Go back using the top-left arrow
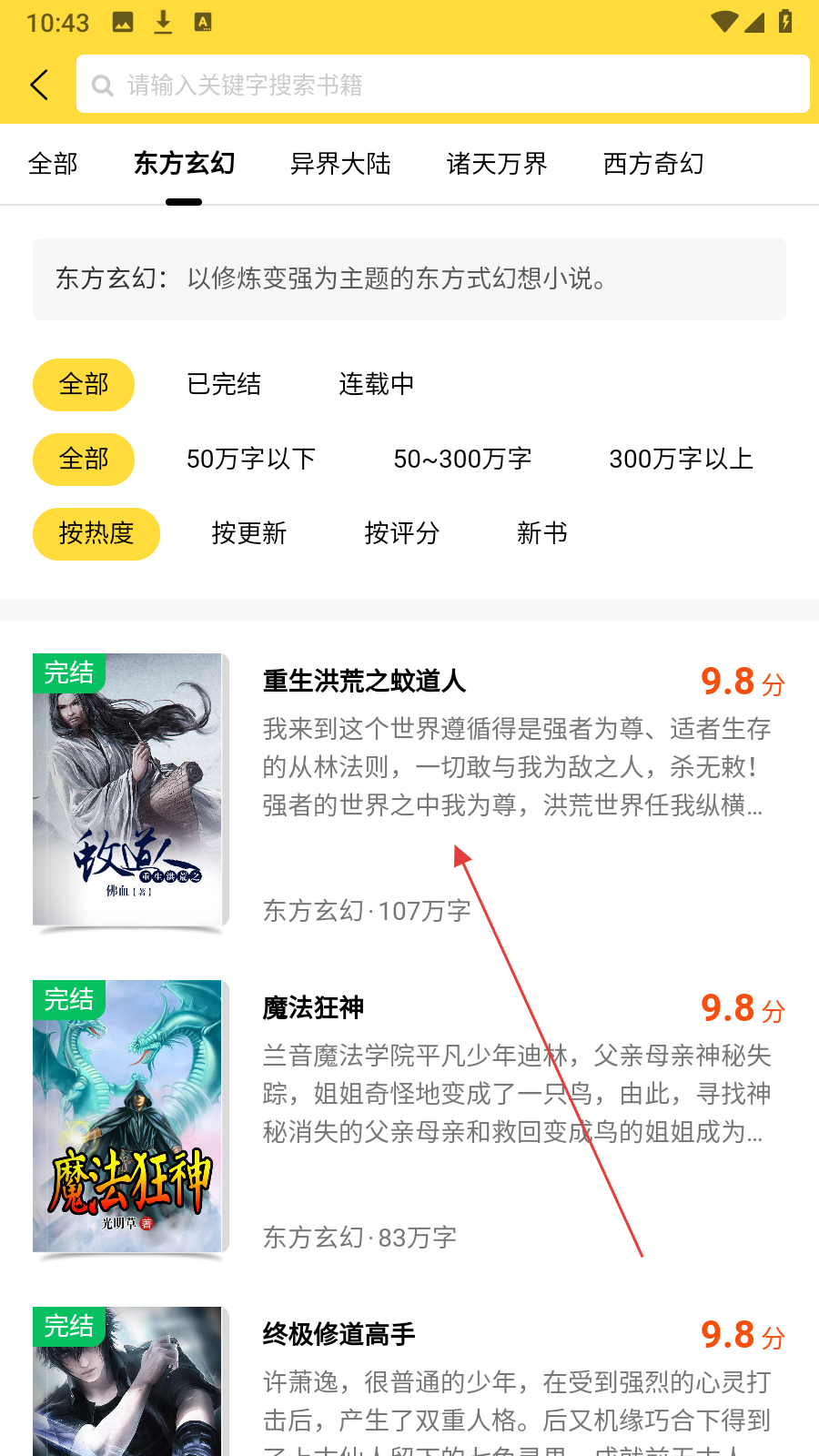The height and width of the screenshot is (1456, 819). click(39, 85)
